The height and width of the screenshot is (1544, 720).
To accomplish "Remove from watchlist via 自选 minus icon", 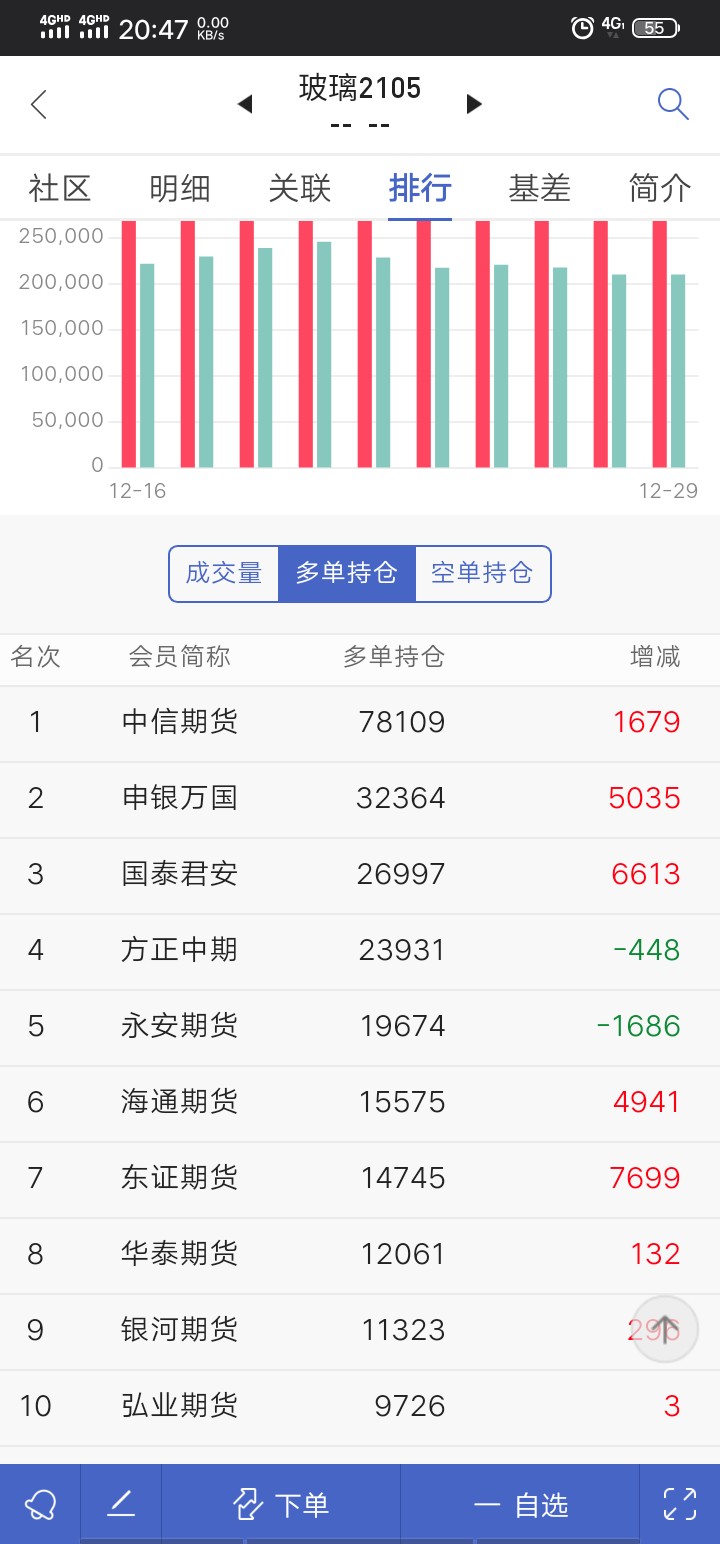I will pyautogui.click(x=522, y=1503).
